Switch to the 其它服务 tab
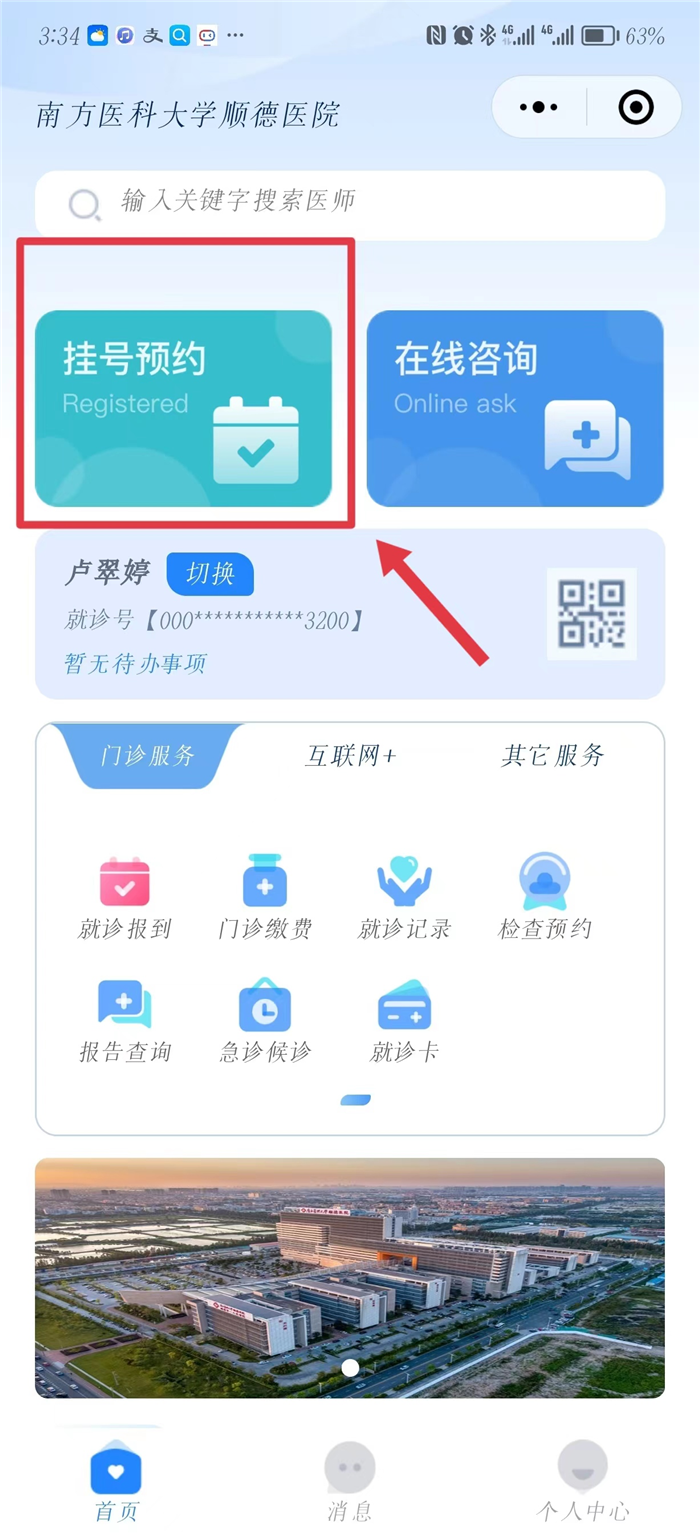Viewport: 700px width, 1539px height. pos(553,756)
